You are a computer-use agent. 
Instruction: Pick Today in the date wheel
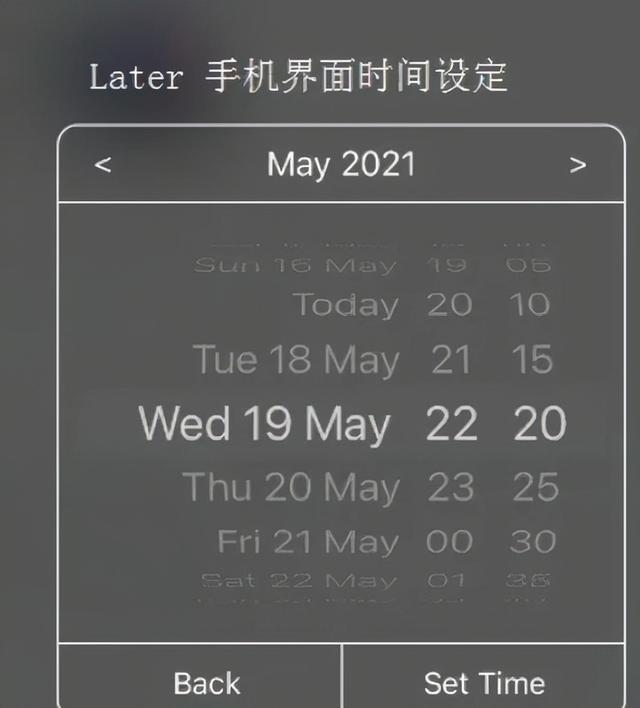(345, 305)
